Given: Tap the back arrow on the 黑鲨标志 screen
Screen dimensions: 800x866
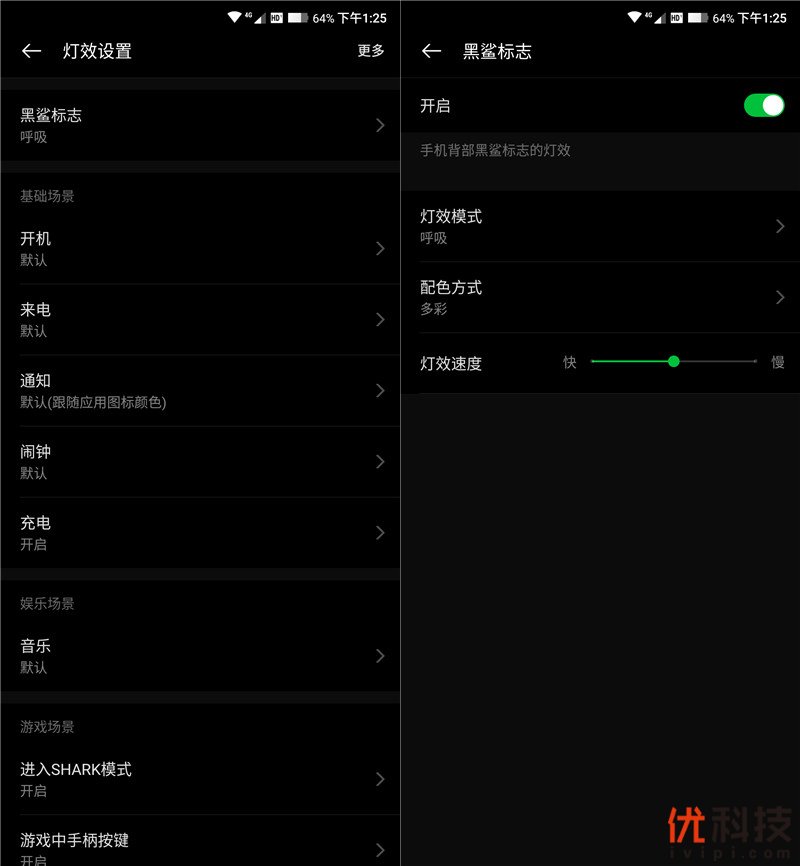Looking at the screenshot, I should 430,51.
